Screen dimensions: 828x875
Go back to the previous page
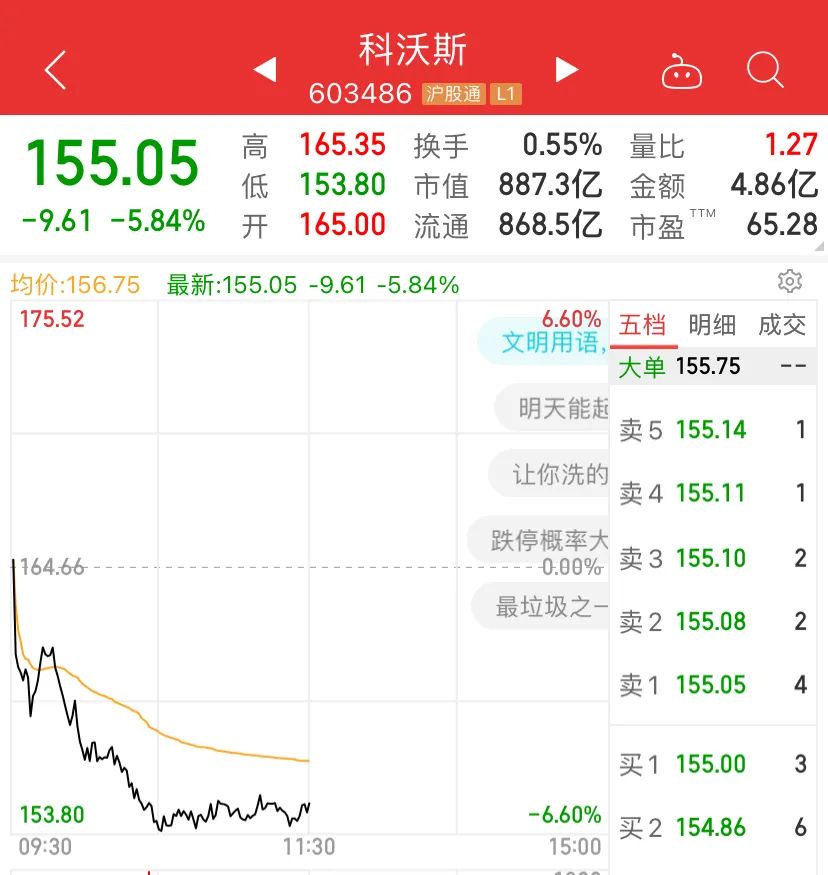pyautogui.click(x=56, y=71)
